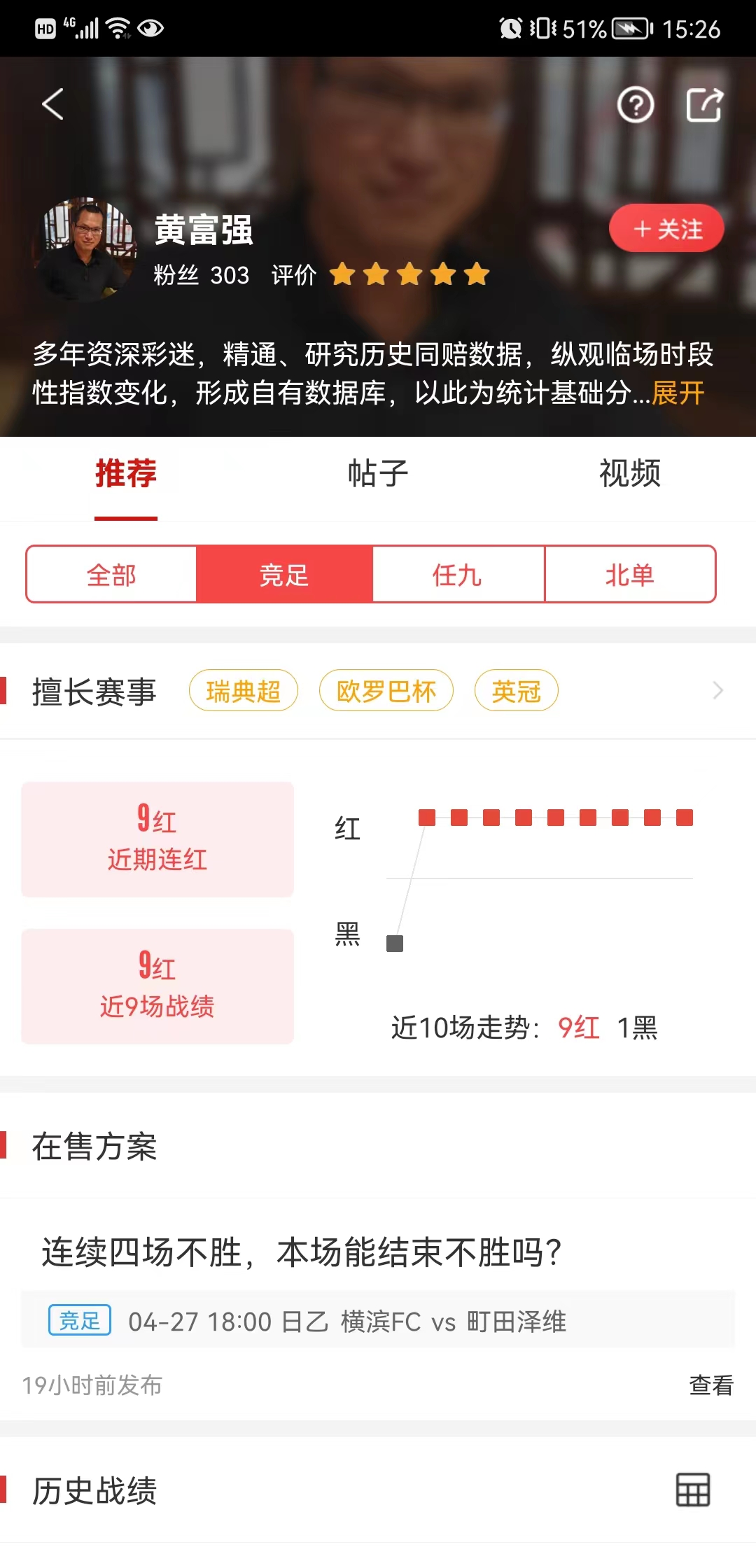Follow 黄富强 with the 关注 button
This screenshot has height=1568, width=756.
[x=666, y=229]
